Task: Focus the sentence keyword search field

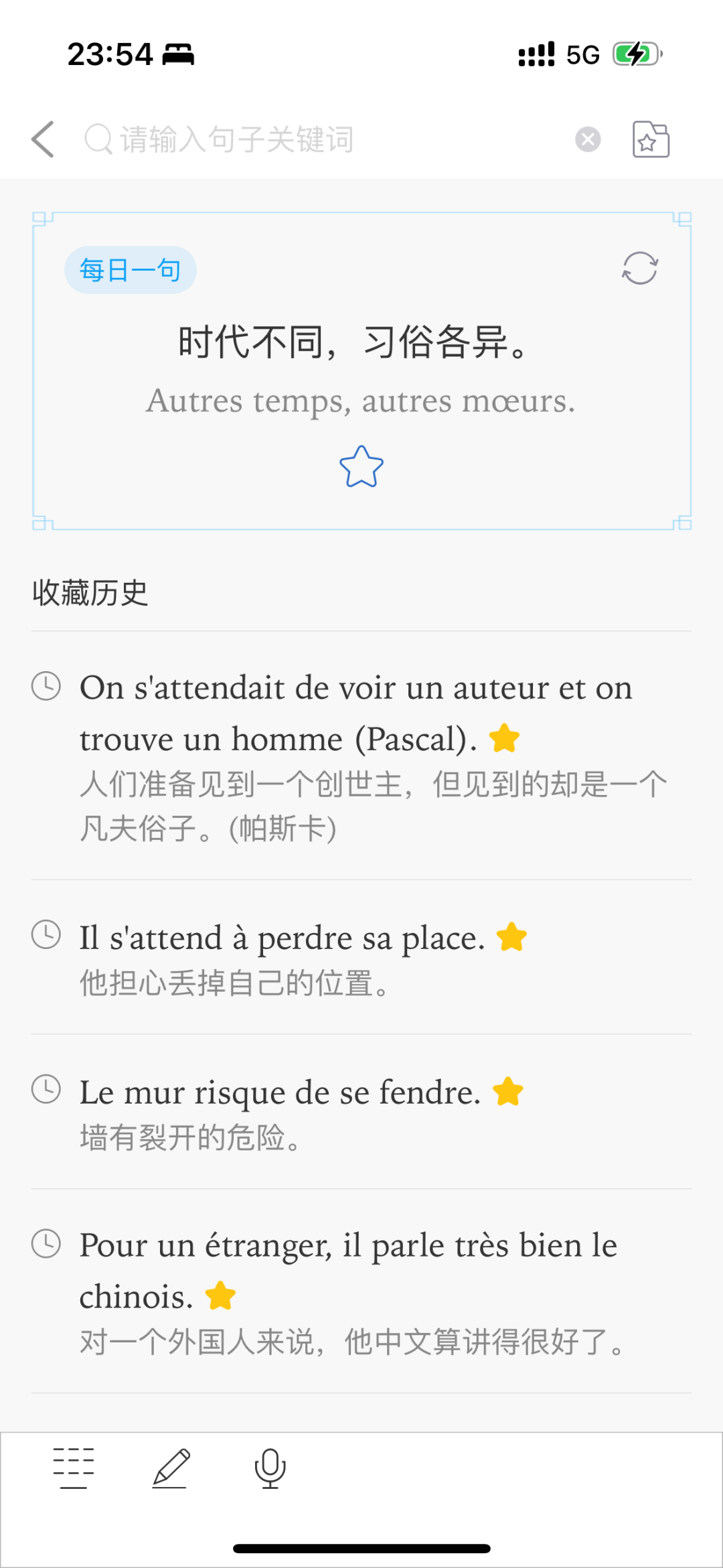Action: click(321, 139)
